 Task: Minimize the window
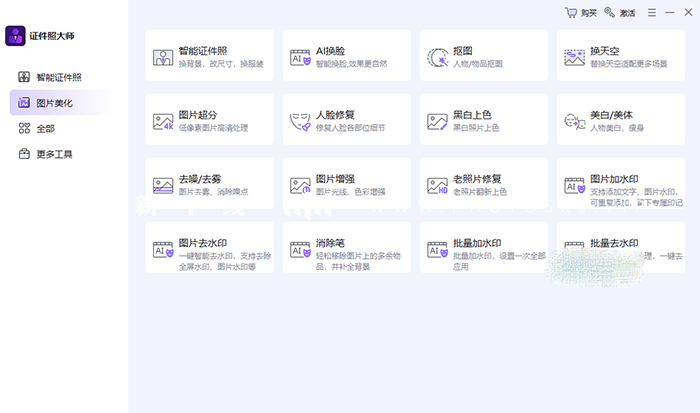coord(668,13)
